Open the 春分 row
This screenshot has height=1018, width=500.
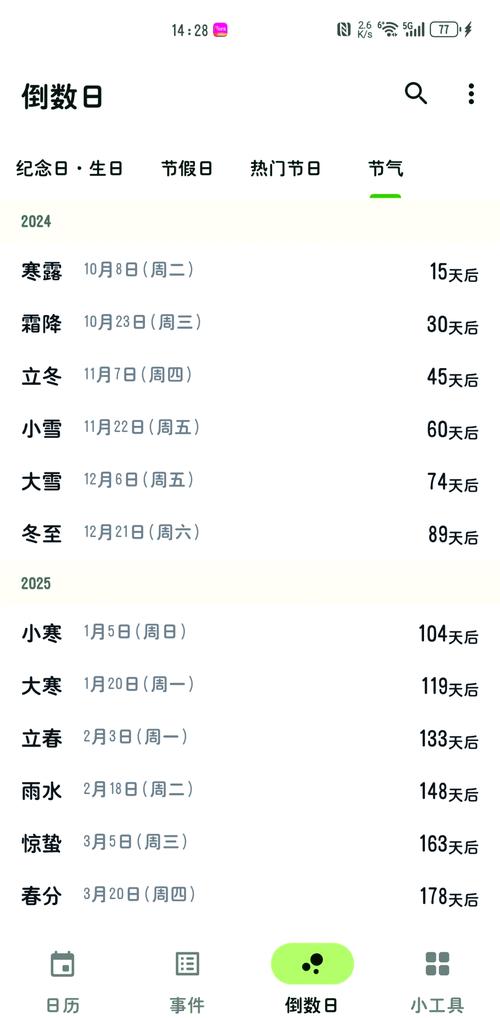point(250,896)
